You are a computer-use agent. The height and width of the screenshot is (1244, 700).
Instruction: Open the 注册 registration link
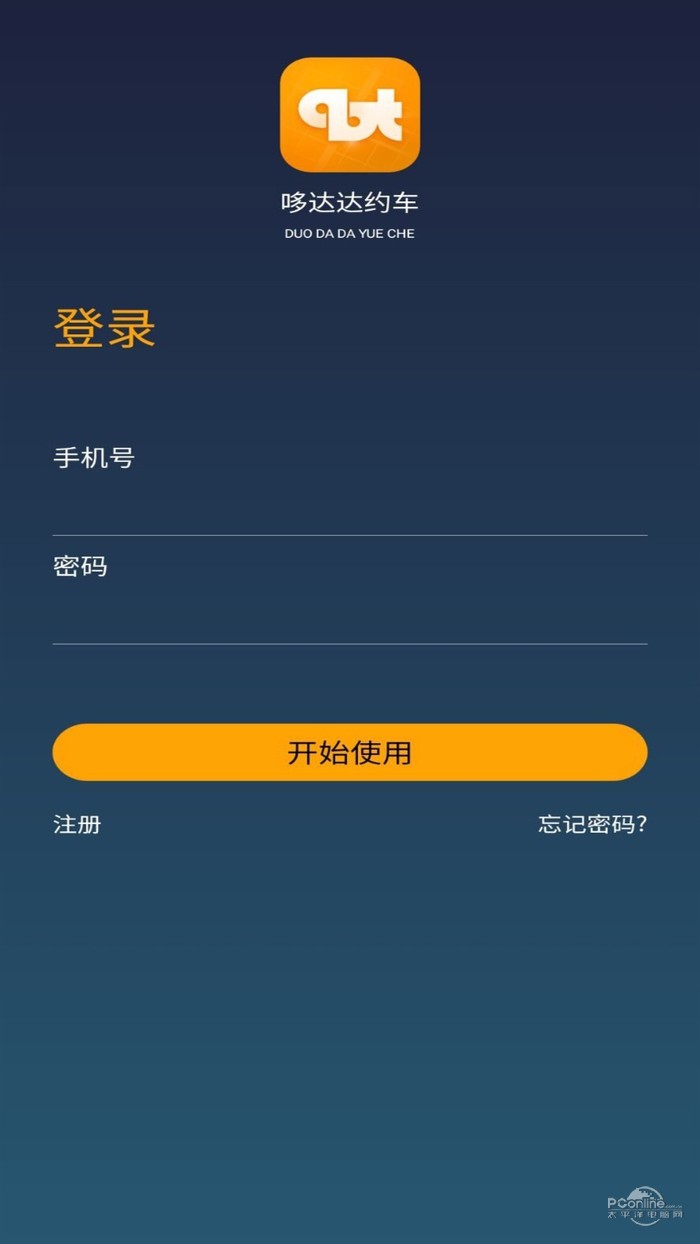(x=77, y=824)
